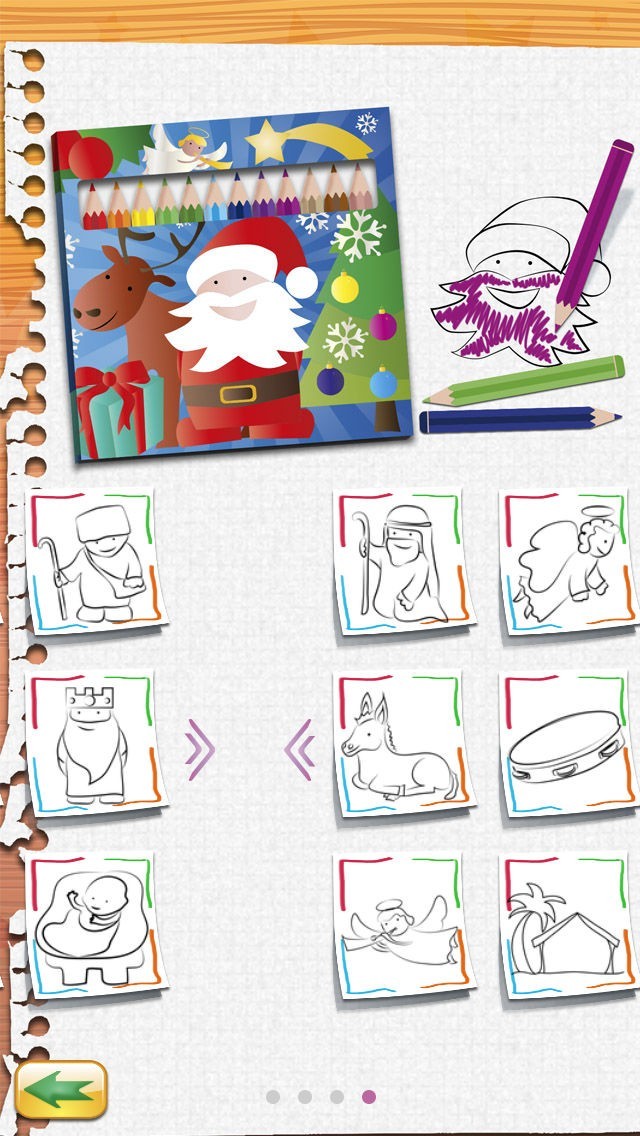Open the tambourine coloring page
This screenshot has width=640, height=1136.
(568, 744)
